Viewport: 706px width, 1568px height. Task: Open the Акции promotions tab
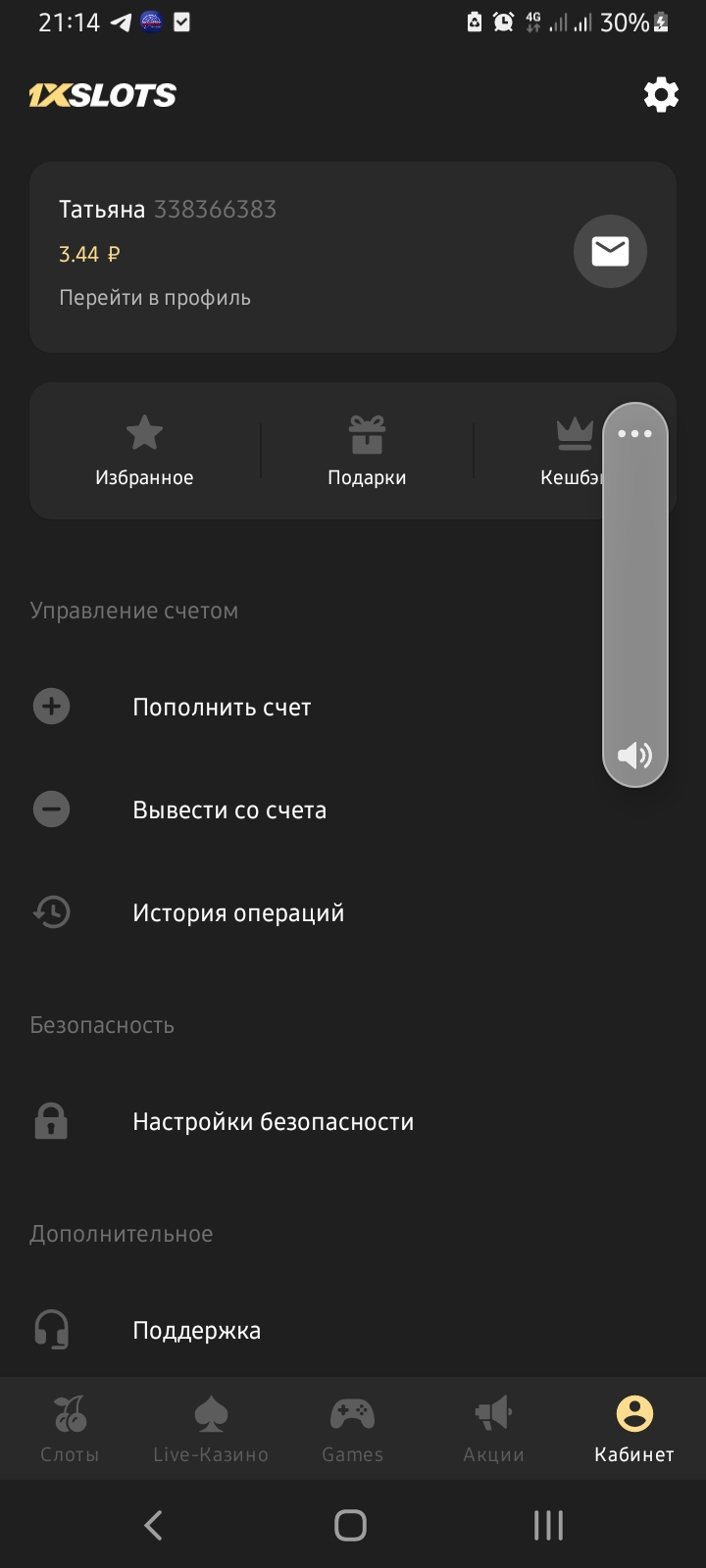pos(493,1429)
